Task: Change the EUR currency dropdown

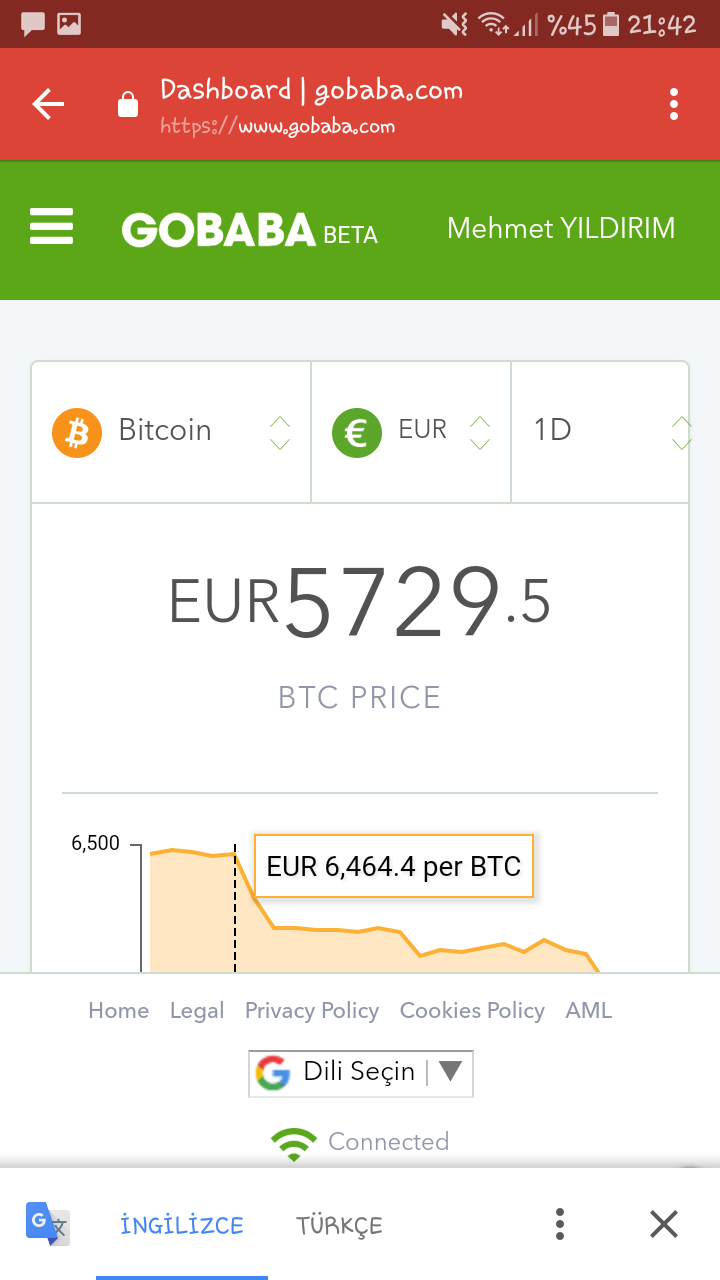Action: [411, 431]
